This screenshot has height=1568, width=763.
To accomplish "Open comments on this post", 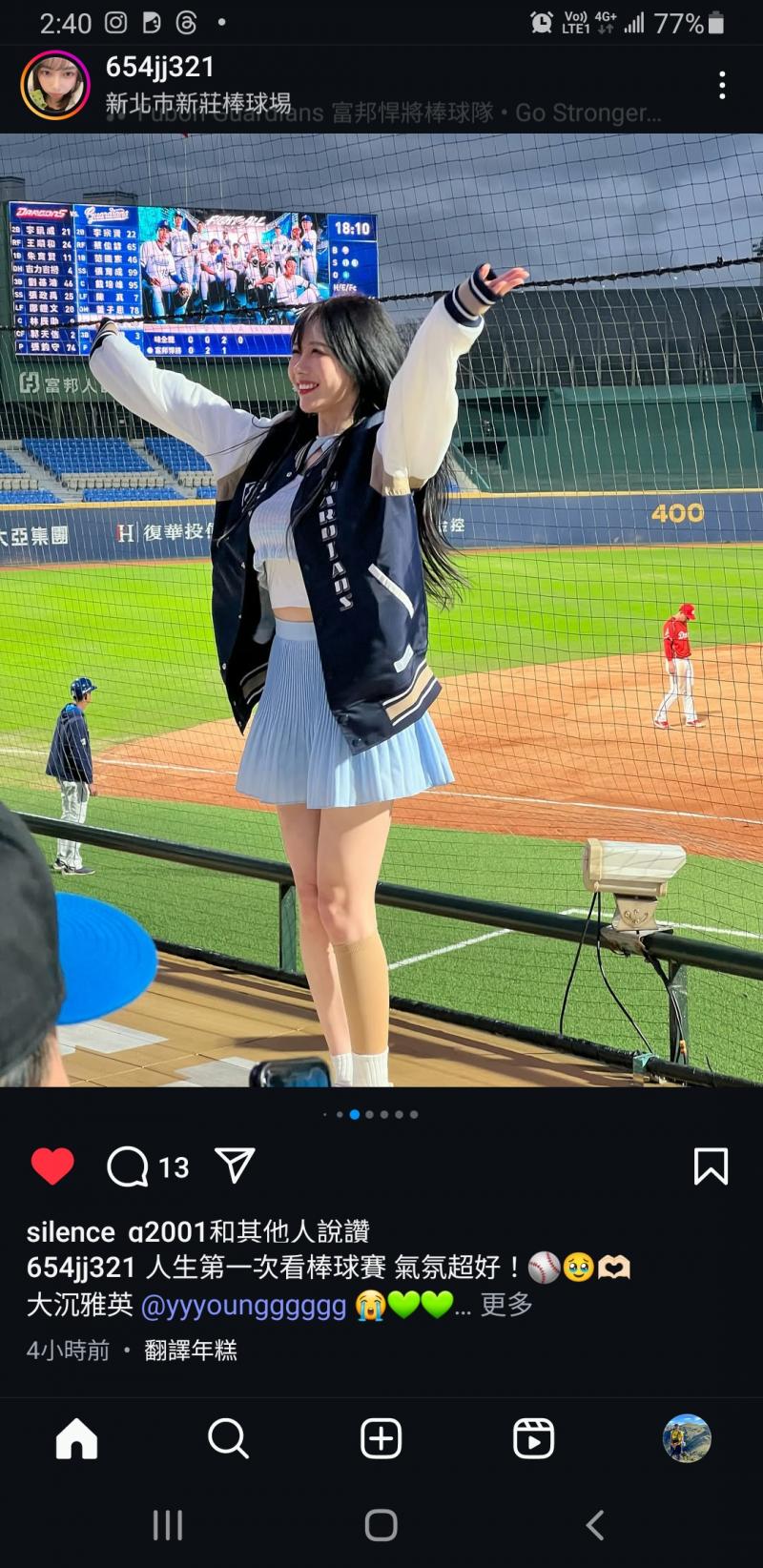I will click(x=129, y=1166).
